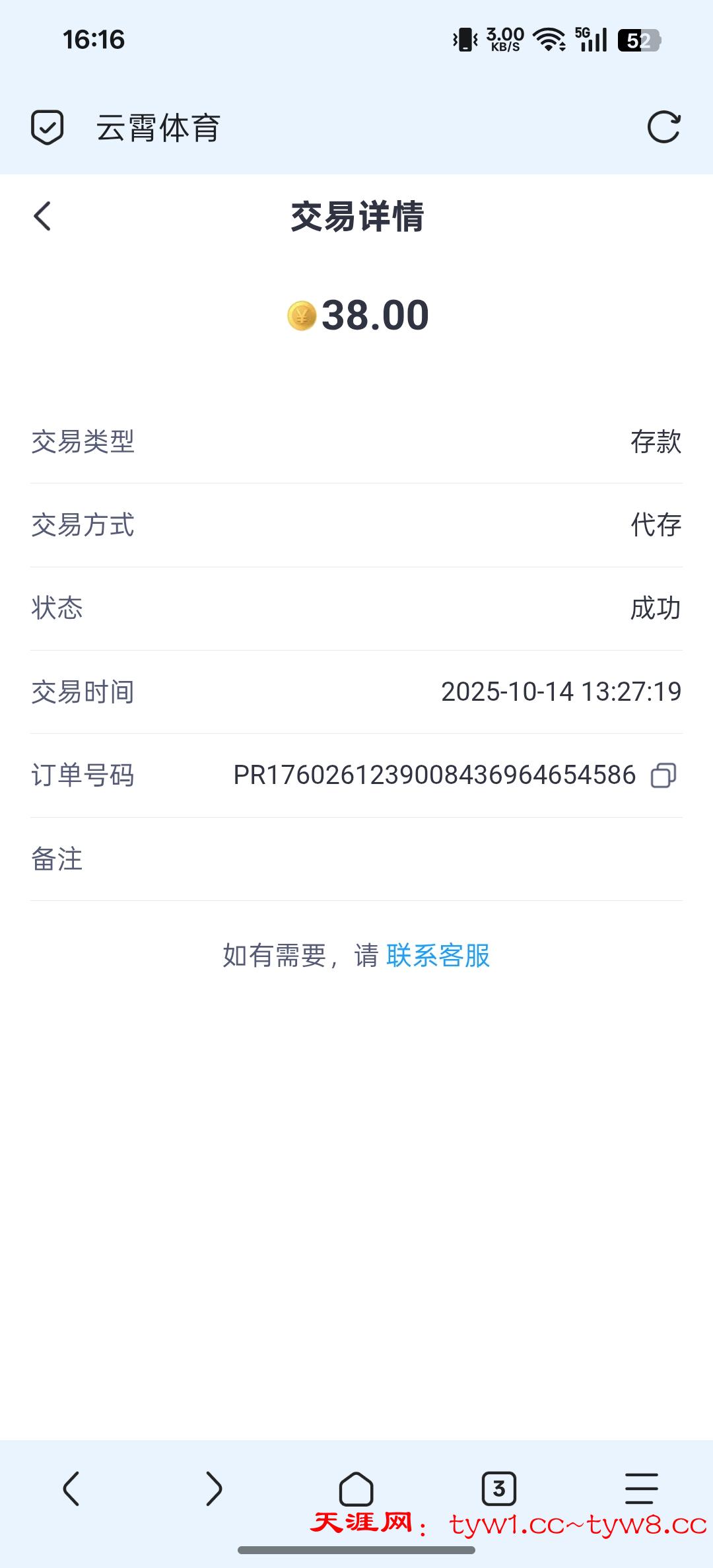This screenshot has height=1568, width=713.
Task: Open the browser tab switcher showing 3
Action: click(499, 1489)
